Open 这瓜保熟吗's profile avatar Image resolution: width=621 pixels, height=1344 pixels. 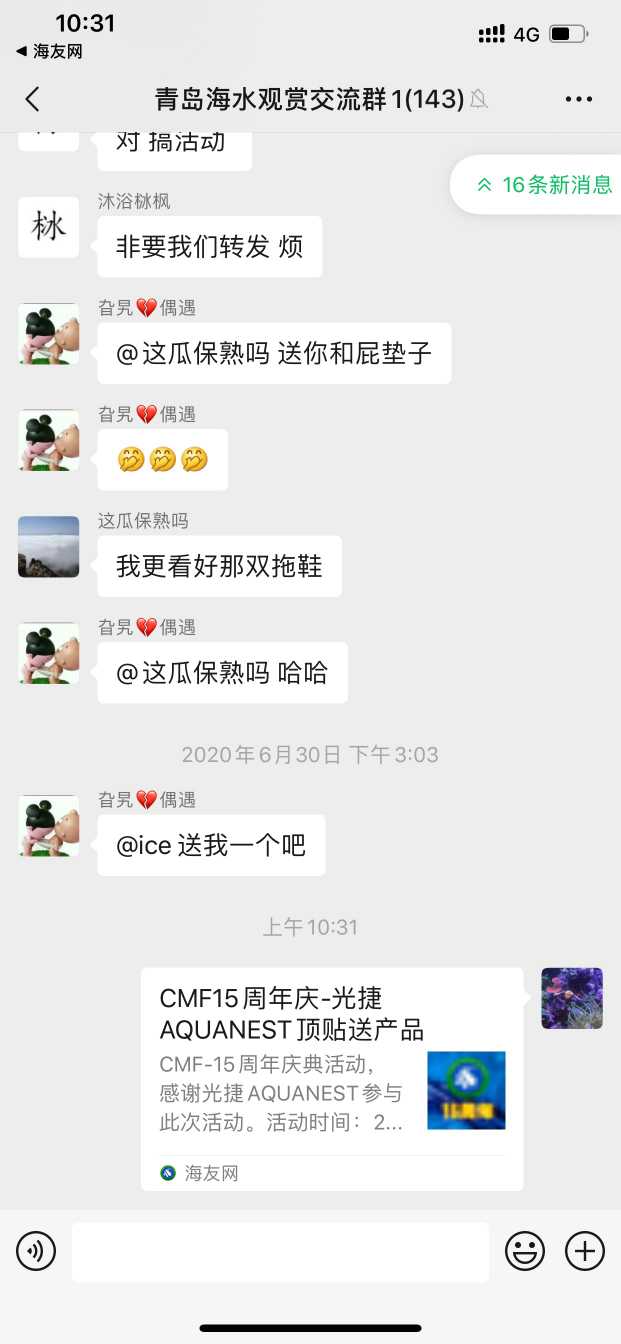coord(48,547)
